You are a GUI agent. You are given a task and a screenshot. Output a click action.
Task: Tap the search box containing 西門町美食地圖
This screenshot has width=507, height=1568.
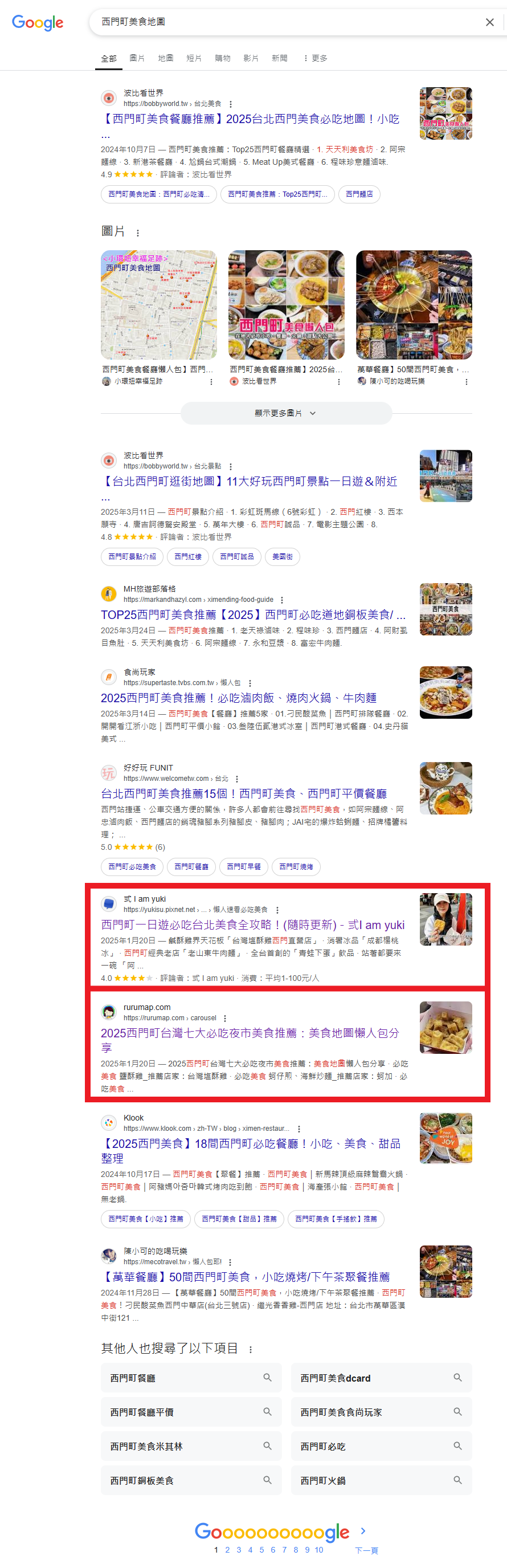tap(286, 22)
